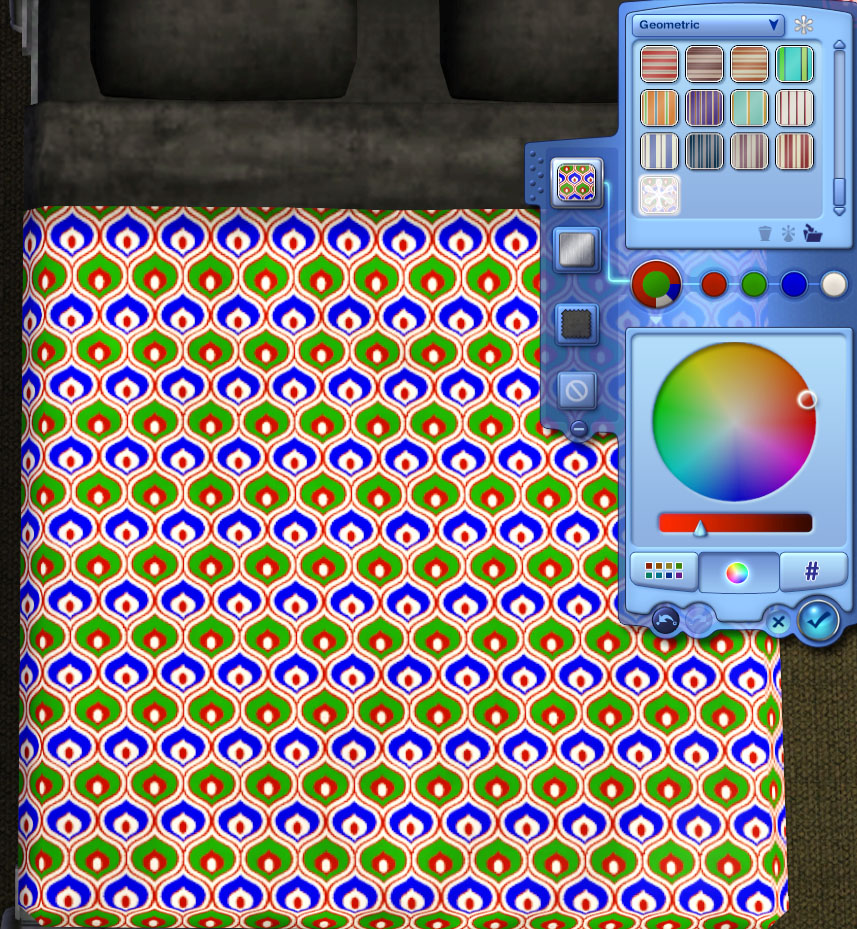Image resolution: width=857 pixels, height=929 pixels.
Task: Select the dark fabric material slot
Action: click(576, 322)
